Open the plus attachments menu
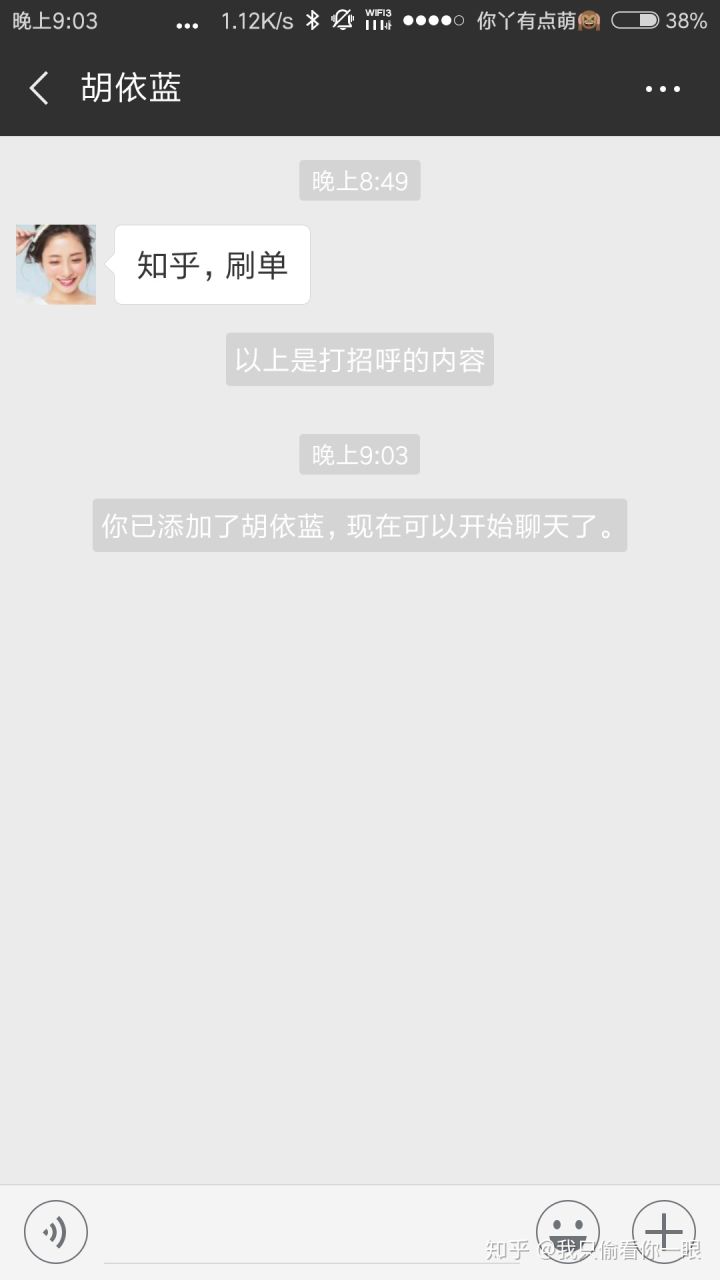Screen dimensions: 720x1280 coord(663,1232)
